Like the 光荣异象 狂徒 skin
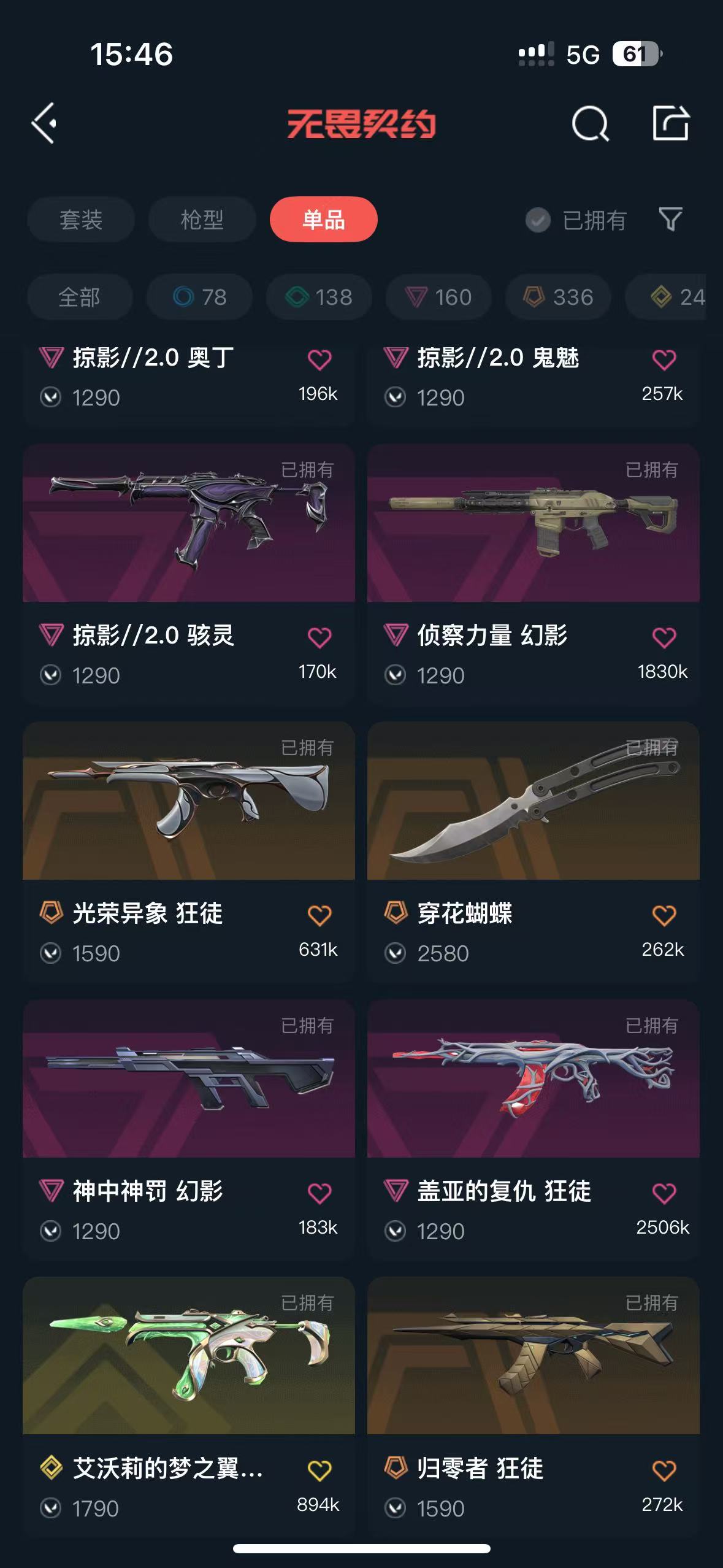This screenshot has width=723, height=1568. coord(319,915)
